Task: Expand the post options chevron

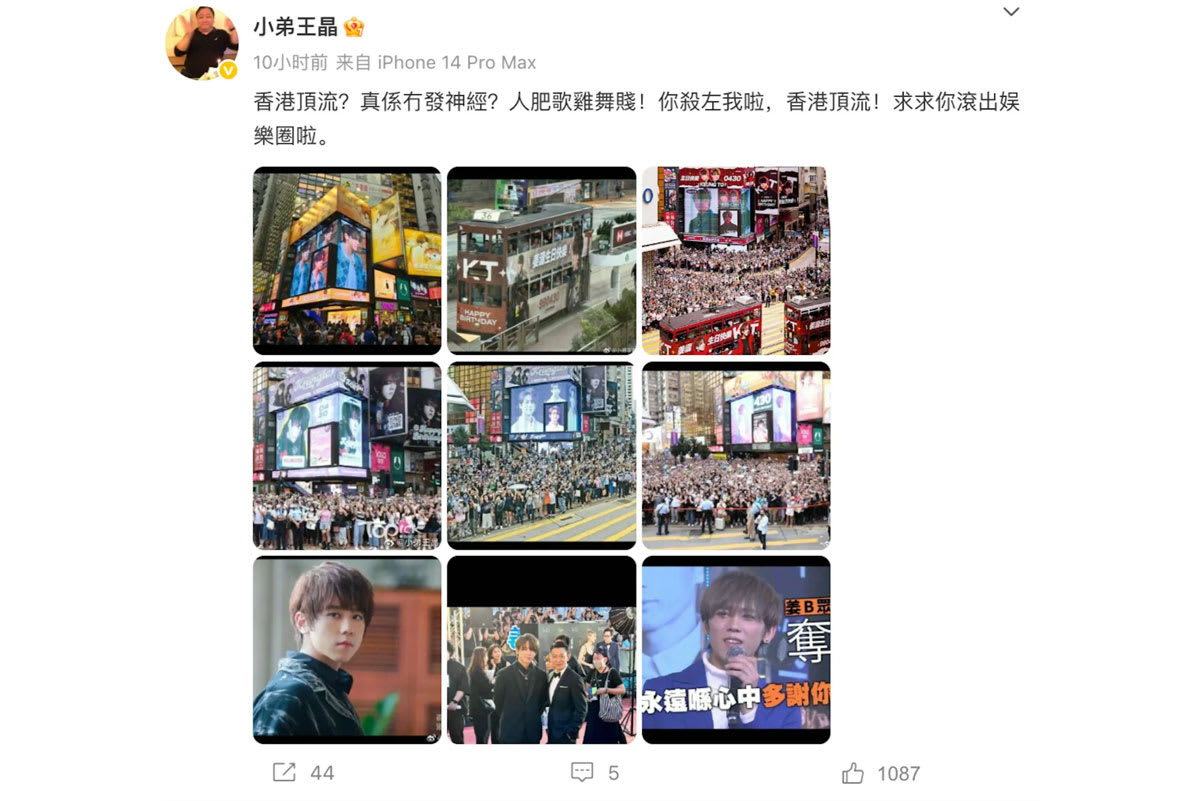Action: [1011, 12]
